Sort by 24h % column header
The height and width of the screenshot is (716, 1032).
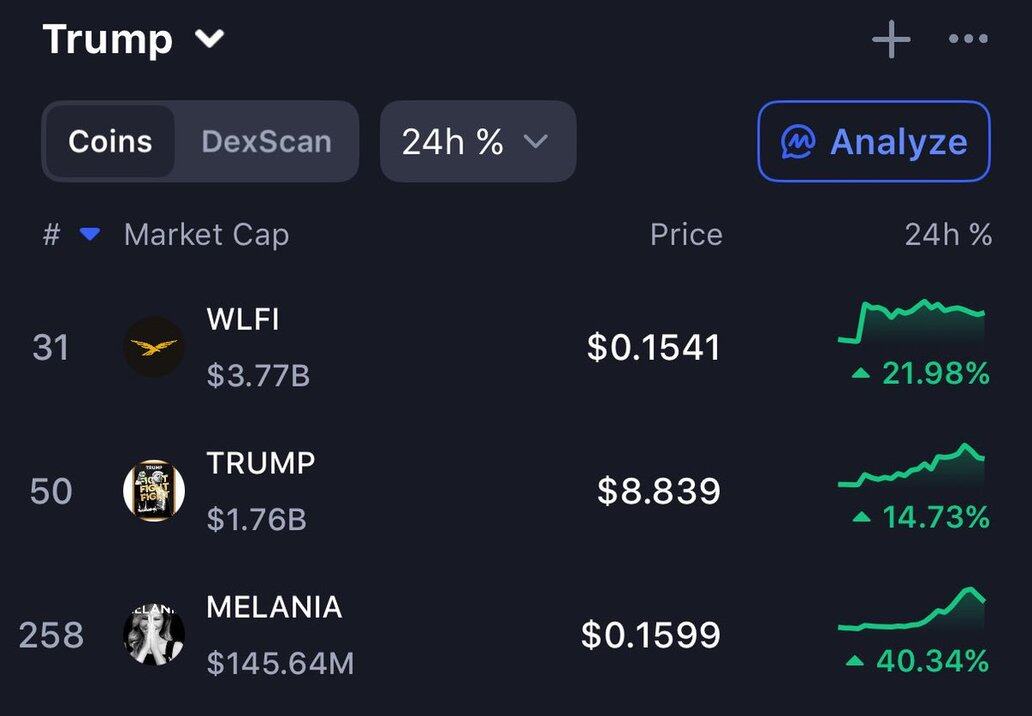point(948,235)
